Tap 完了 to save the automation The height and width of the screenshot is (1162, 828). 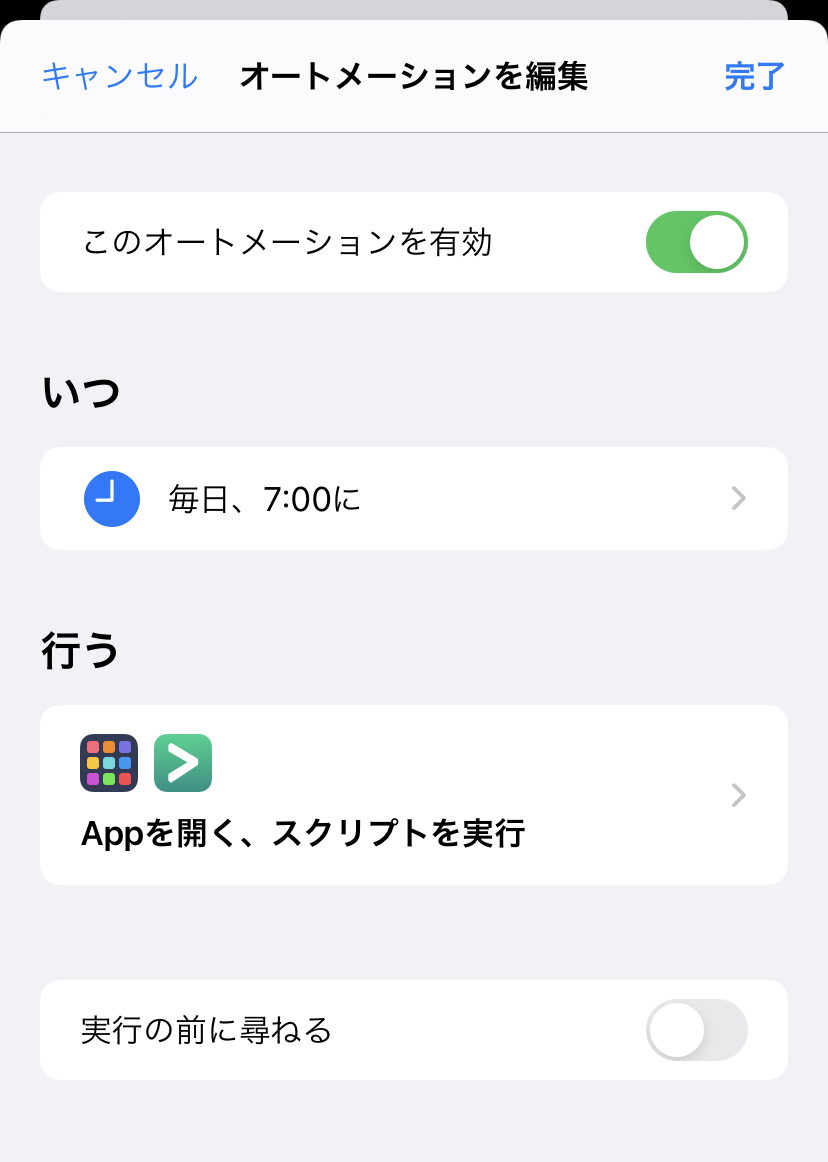click(752, 76)
